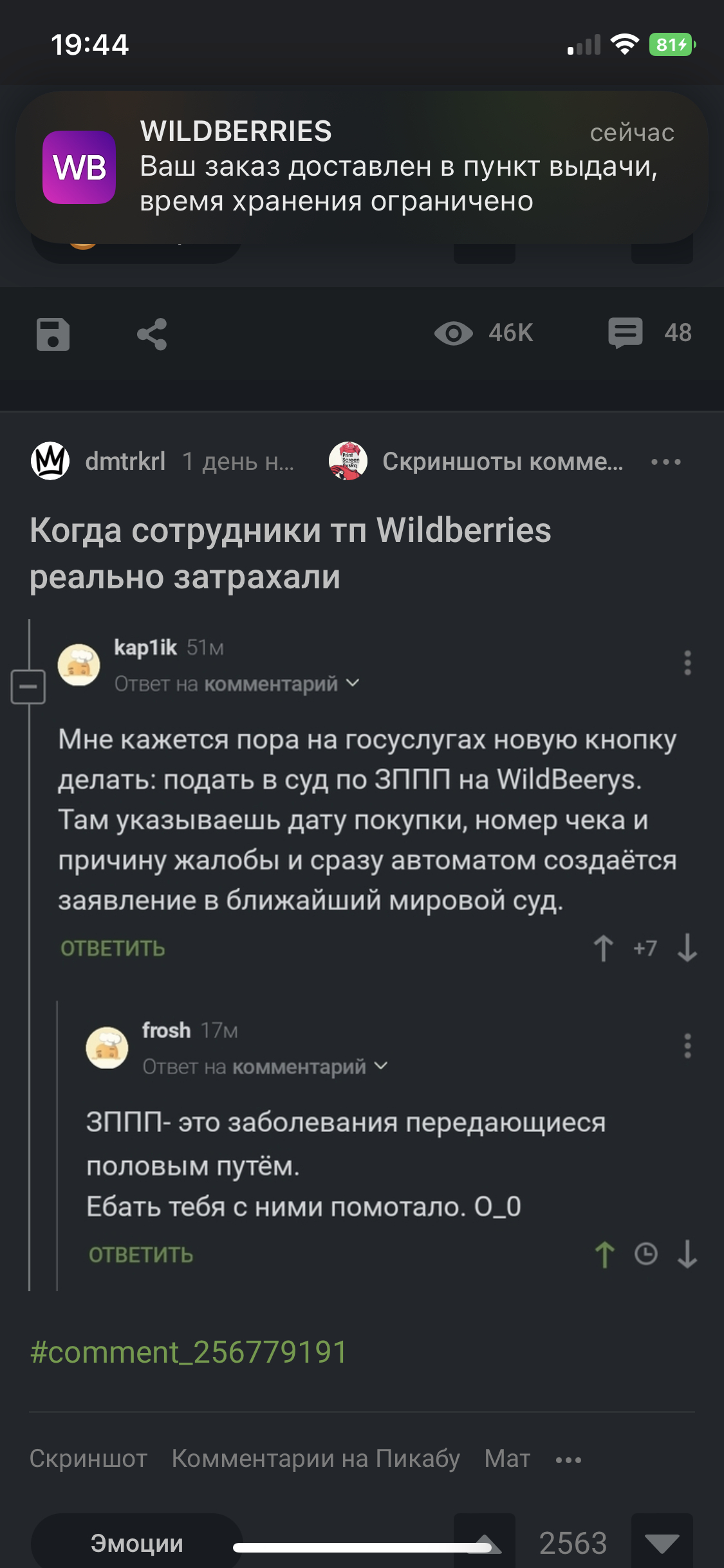Reply to kap1ik's comment

point(113,948)
